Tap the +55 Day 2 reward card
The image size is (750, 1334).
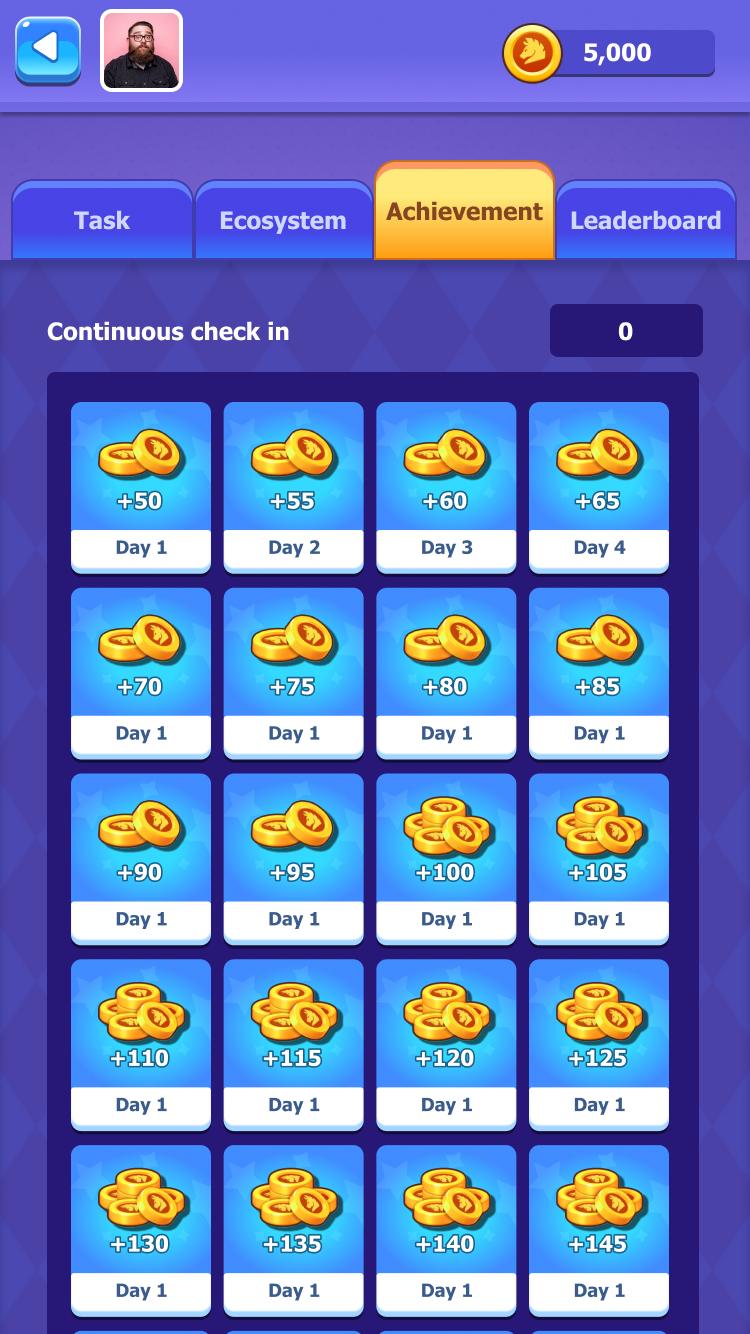(293, 486)
